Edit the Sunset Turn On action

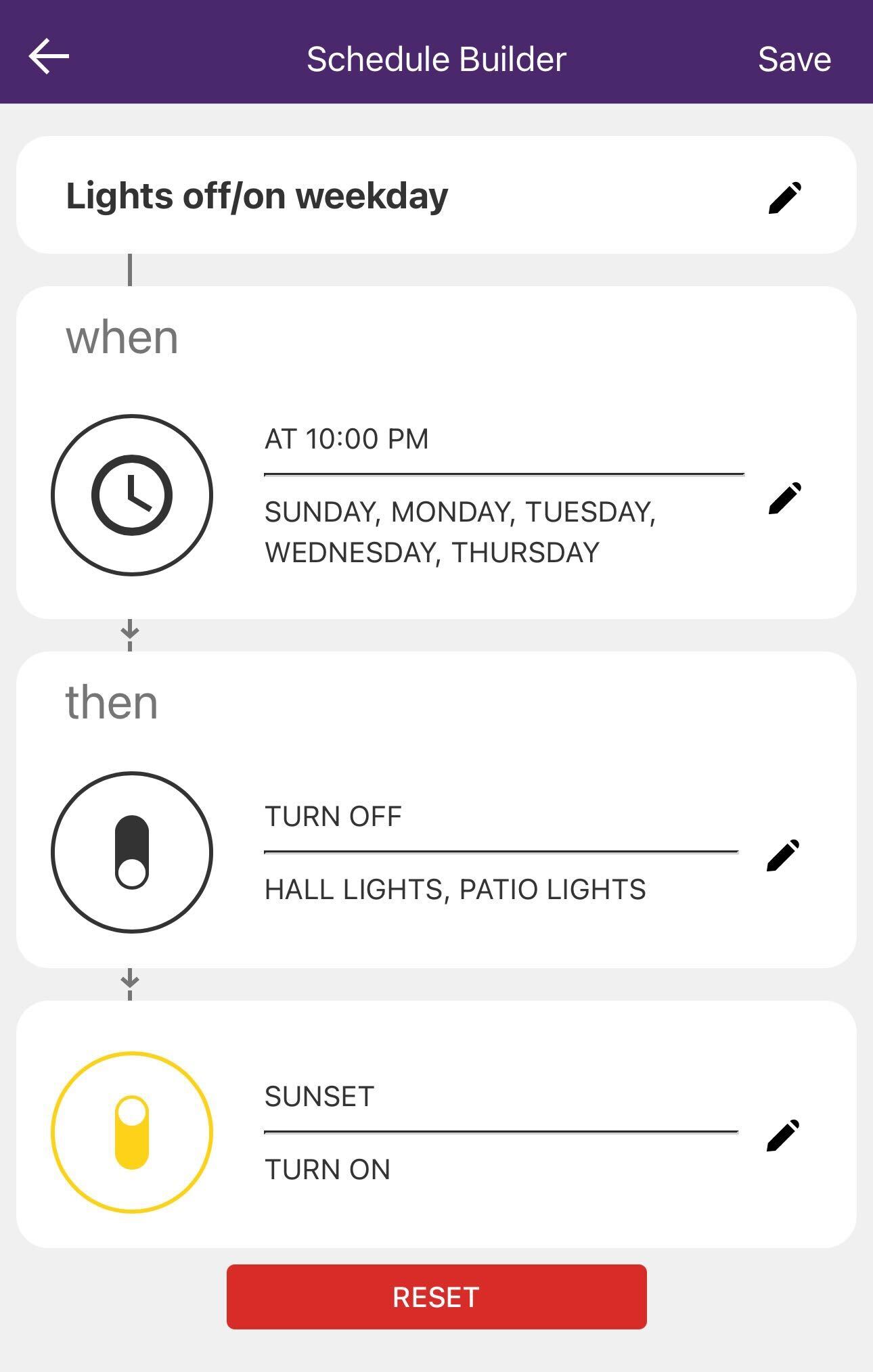pyautogui.click(x=783, y=1136)
